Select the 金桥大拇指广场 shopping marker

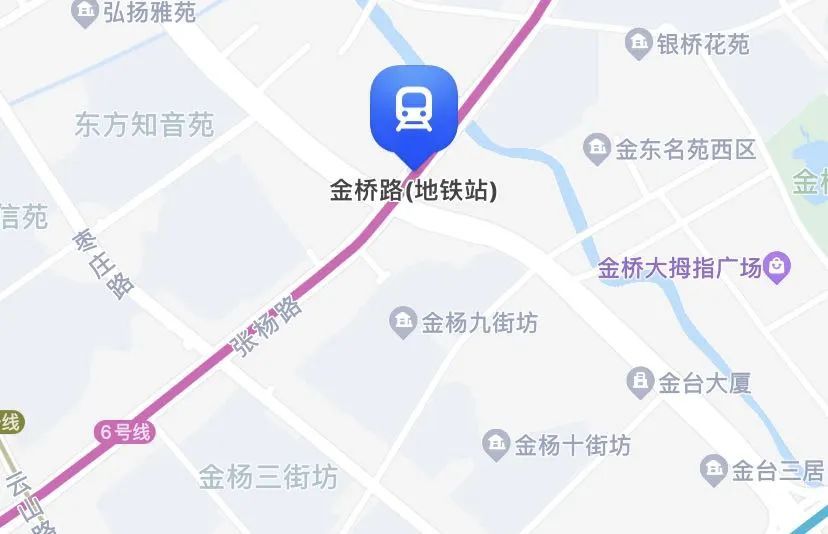(777, 267)
